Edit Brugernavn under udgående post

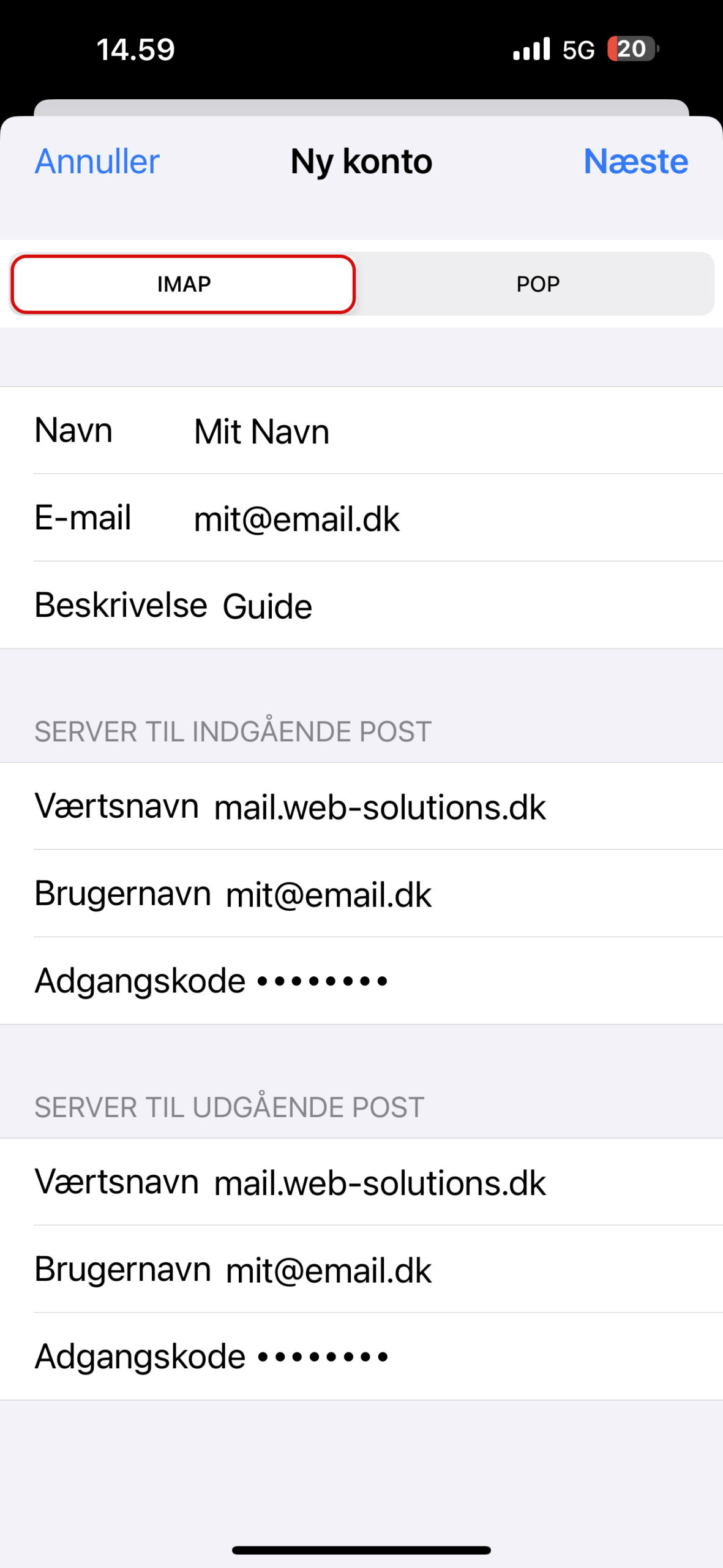tap(361, 1269)
